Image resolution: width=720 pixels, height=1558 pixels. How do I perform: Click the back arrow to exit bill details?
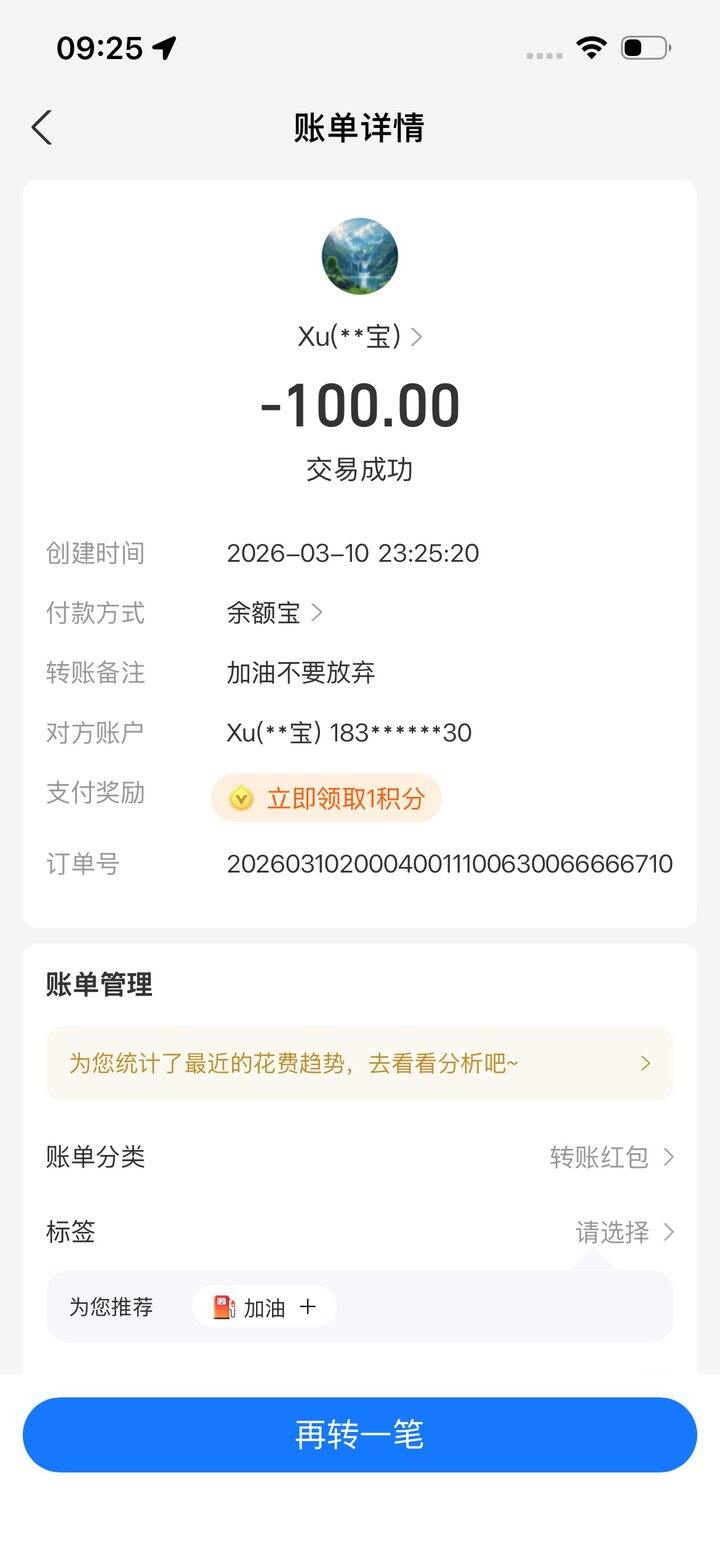tap(41, 128)
